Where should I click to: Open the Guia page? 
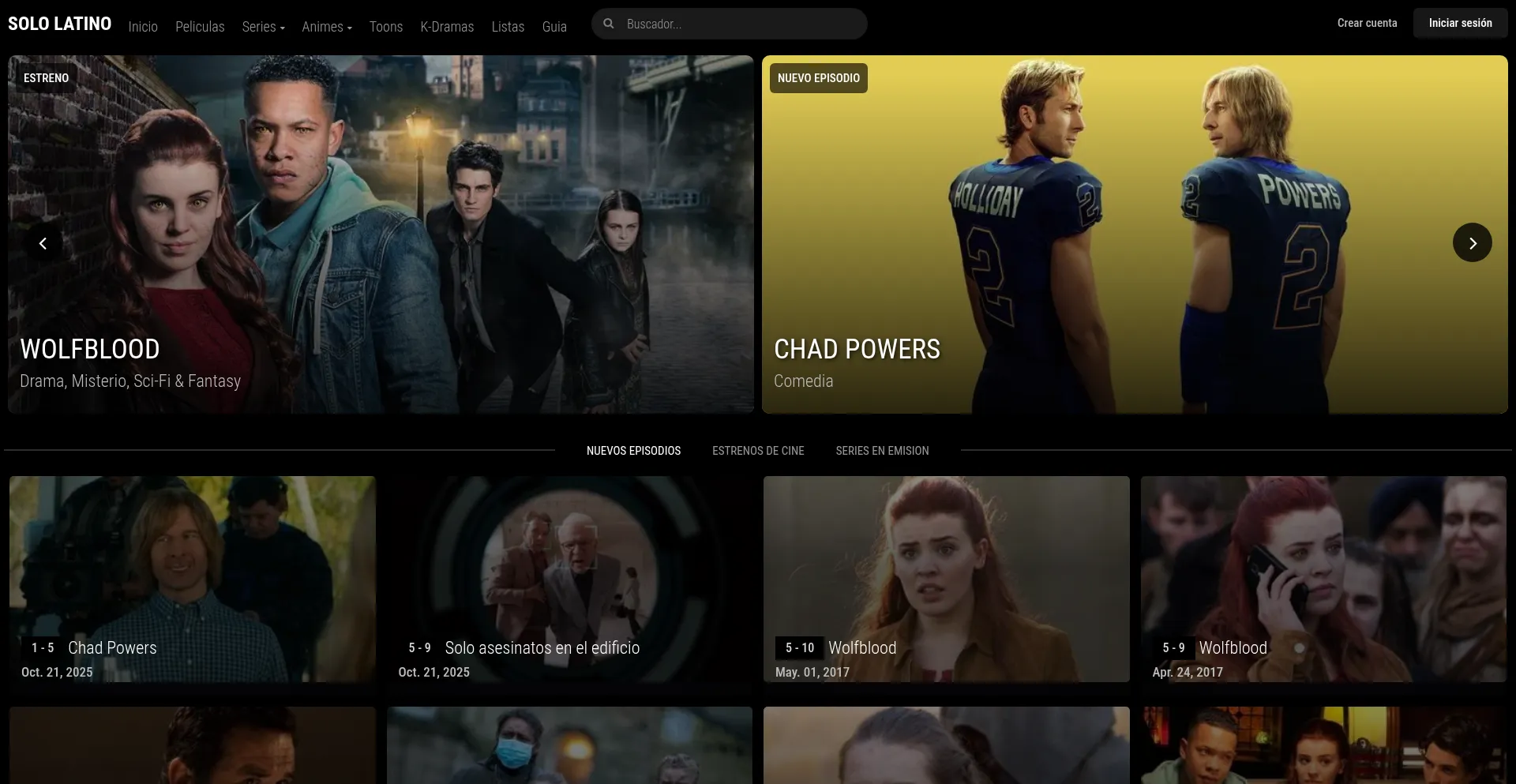coord(554,27)
